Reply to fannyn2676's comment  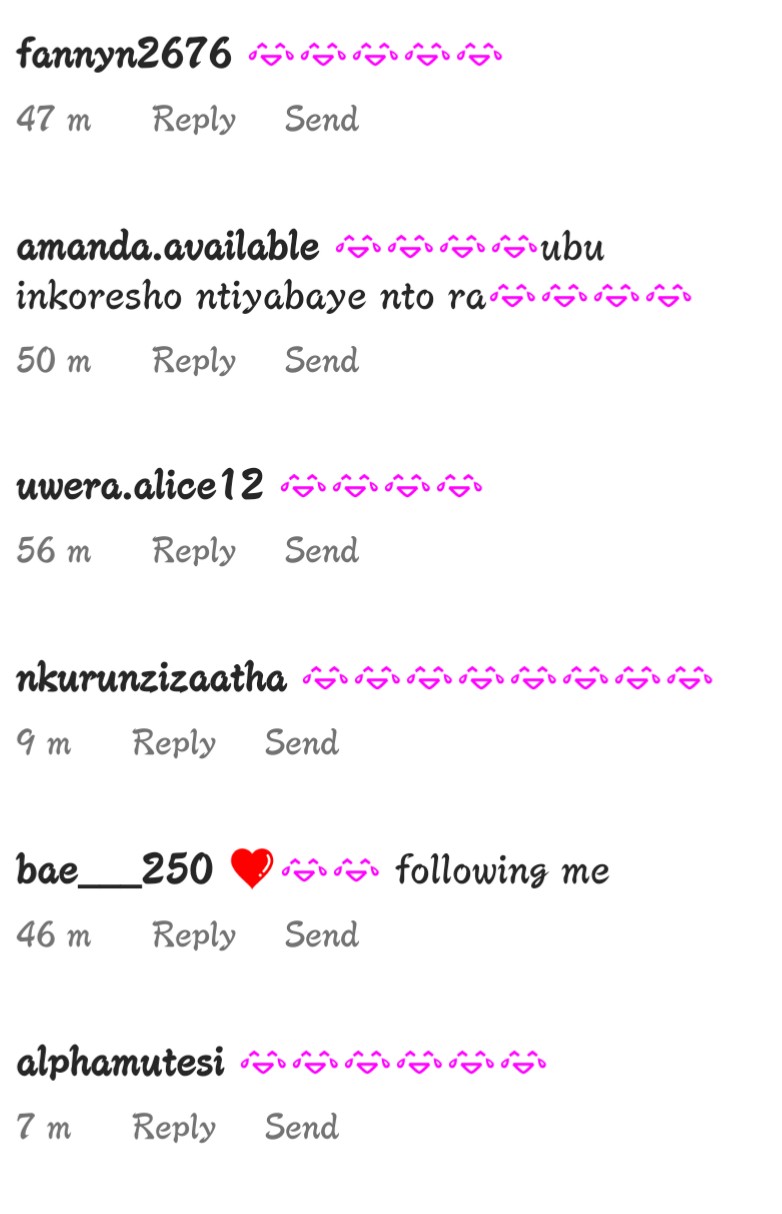click(194, 120)
